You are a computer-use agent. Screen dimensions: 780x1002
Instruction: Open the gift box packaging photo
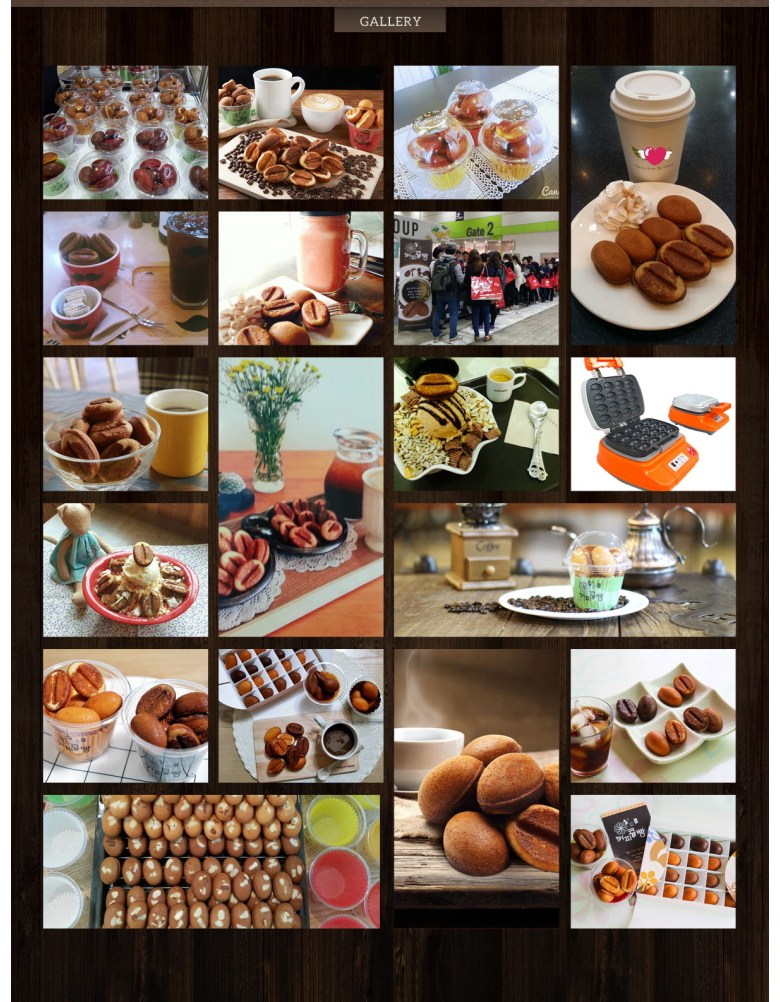pyautogui.click(x=653, y=862)
